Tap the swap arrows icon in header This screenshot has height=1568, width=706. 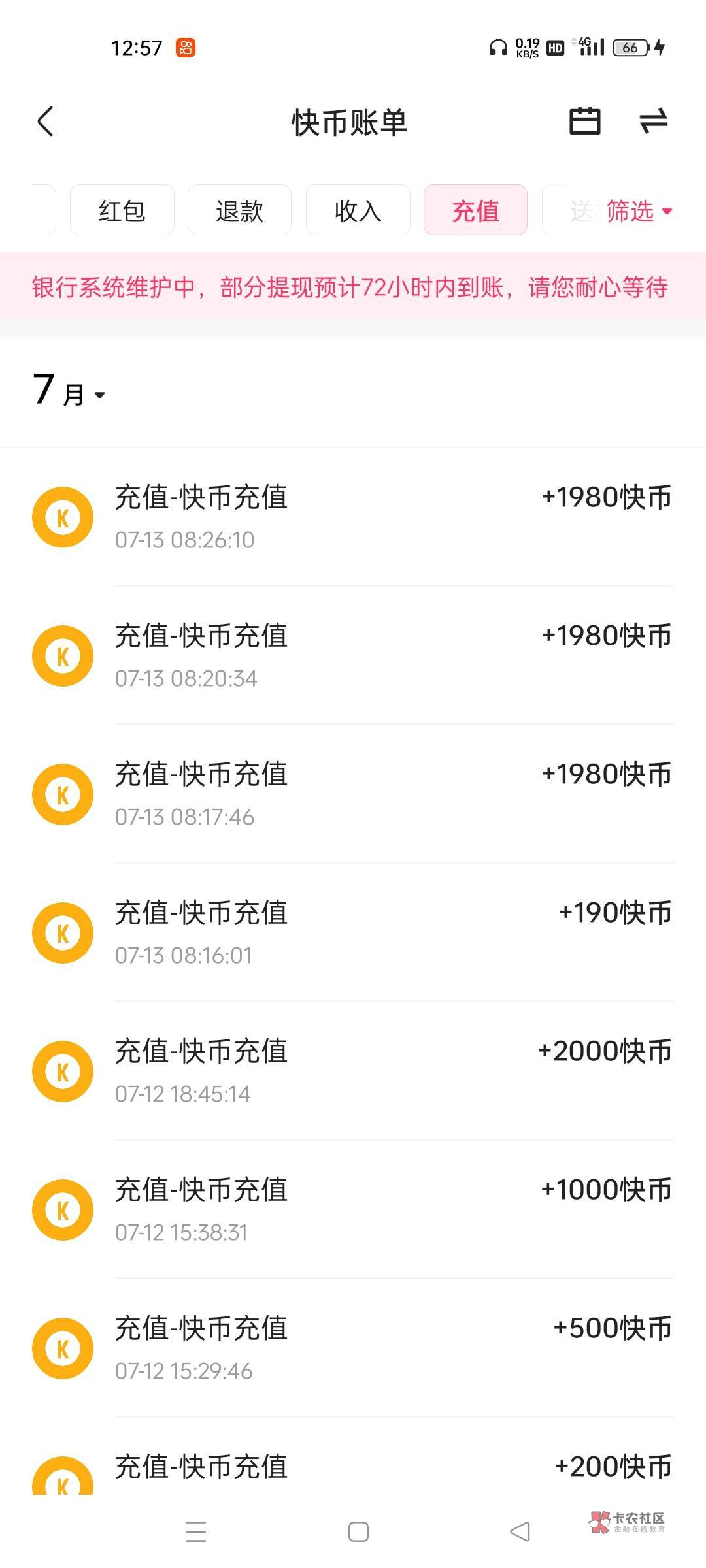pyautogui.click(x=653, y=122)
